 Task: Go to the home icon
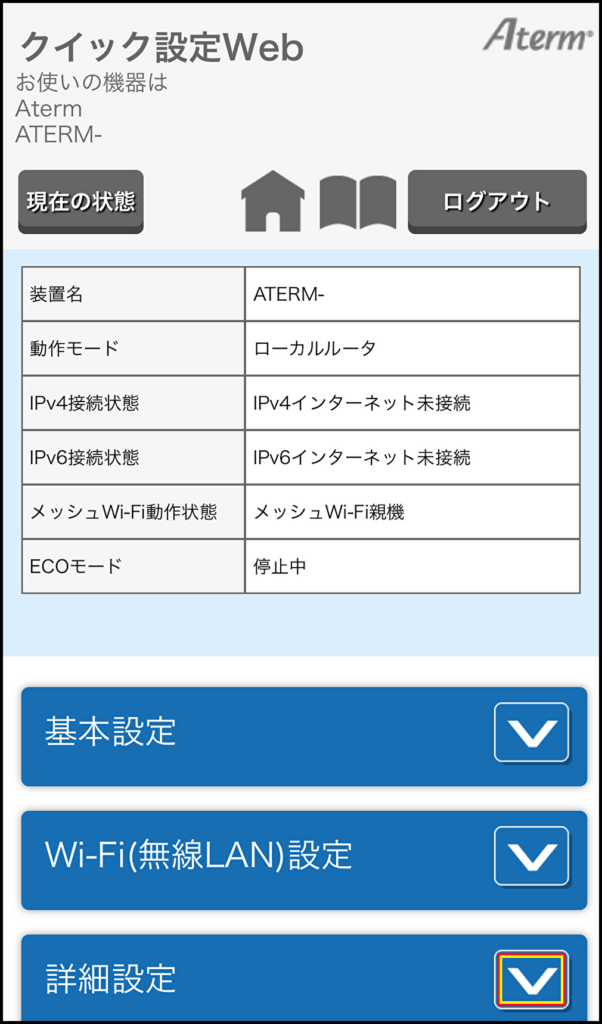tap(273, 201)
